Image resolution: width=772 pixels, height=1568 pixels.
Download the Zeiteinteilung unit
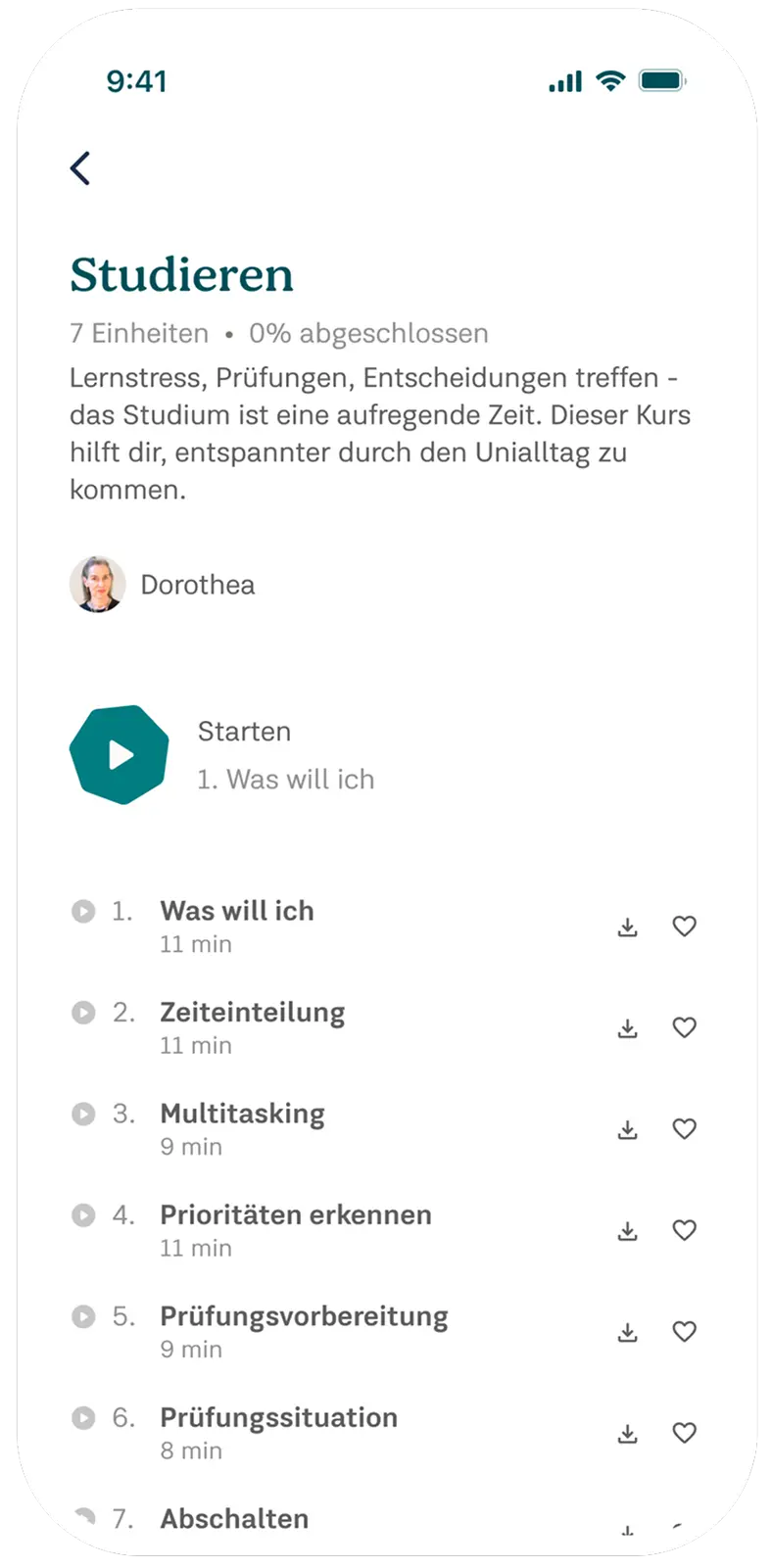point(628,1028)
